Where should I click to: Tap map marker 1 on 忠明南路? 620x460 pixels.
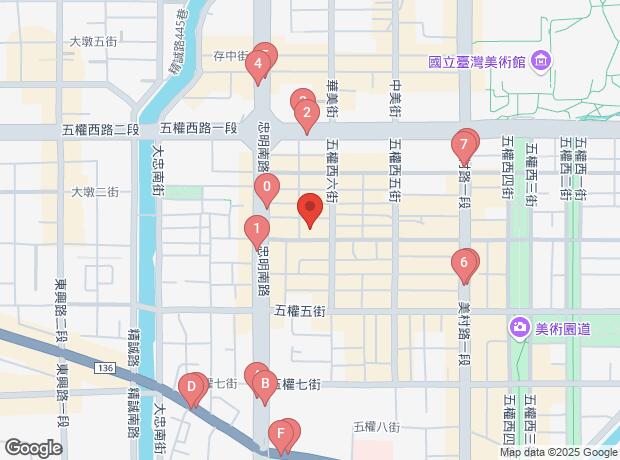257,228
